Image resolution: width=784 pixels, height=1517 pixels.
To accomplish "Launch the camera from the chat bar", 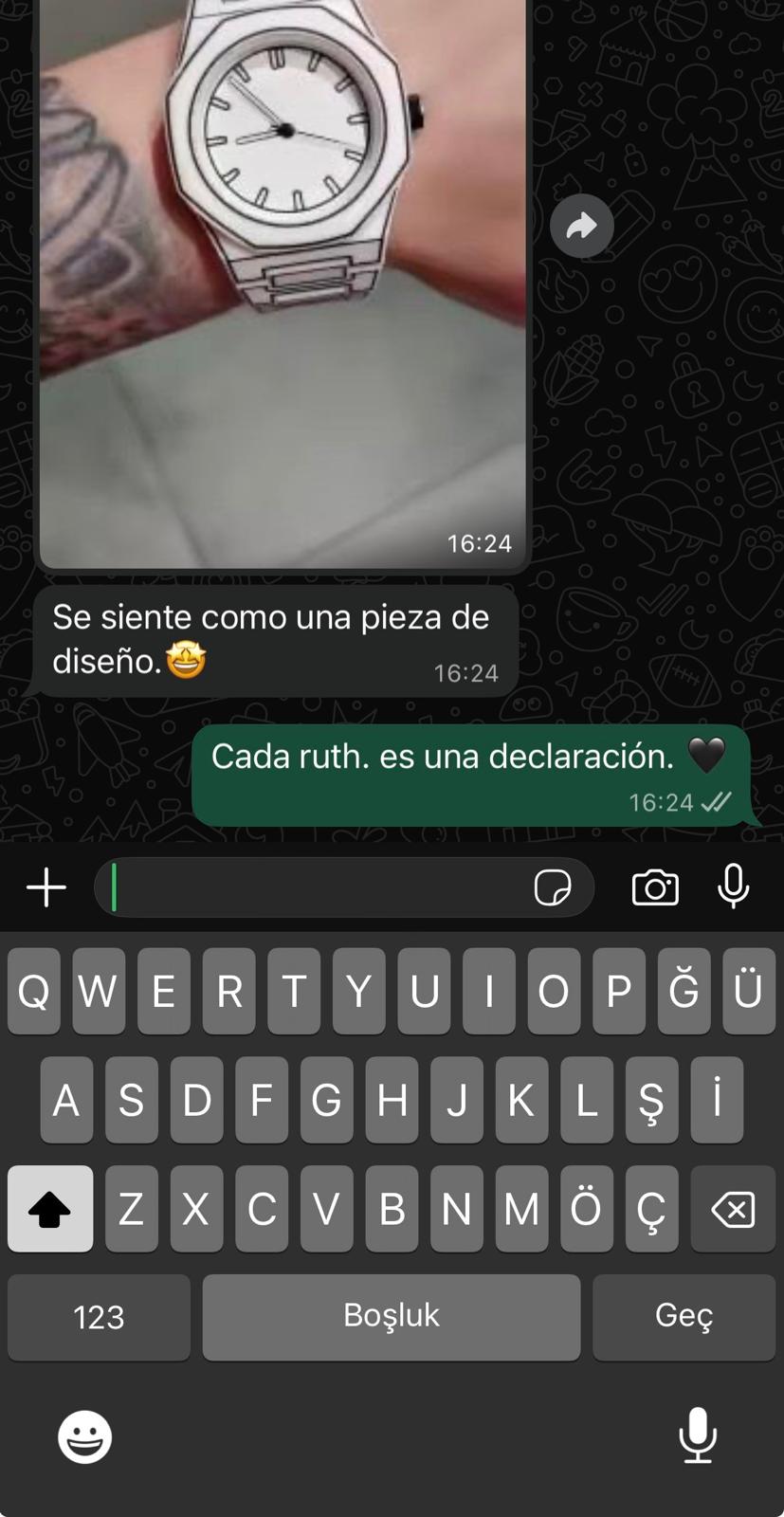I will click(x=655, y=888).
